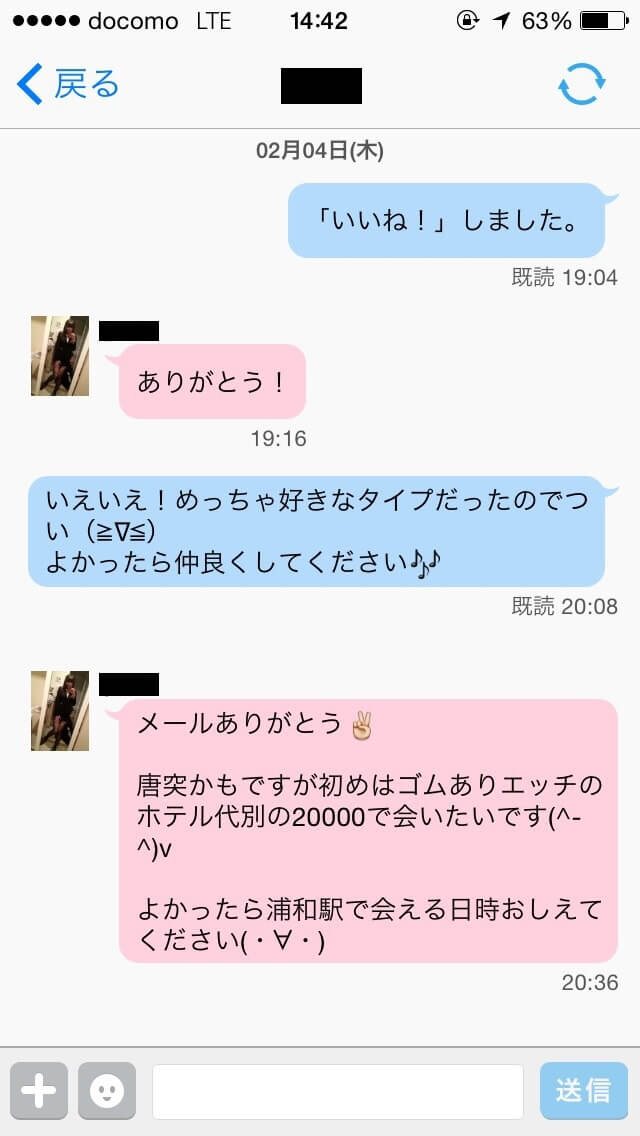Open sender's avatar beside the ありがとう！ message
Screen dimensions: 640x1136
point(60,356)
